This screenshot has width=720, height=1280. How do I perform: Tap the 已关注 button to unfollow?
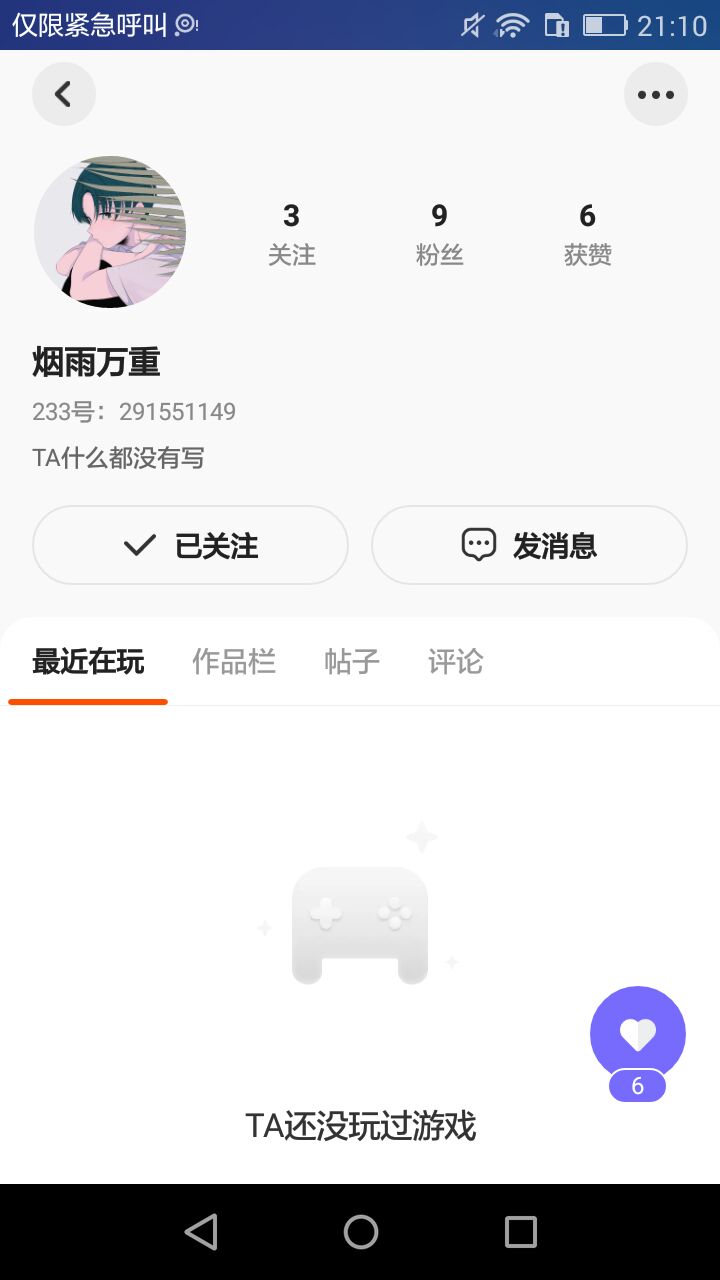(x=190, y=545)
